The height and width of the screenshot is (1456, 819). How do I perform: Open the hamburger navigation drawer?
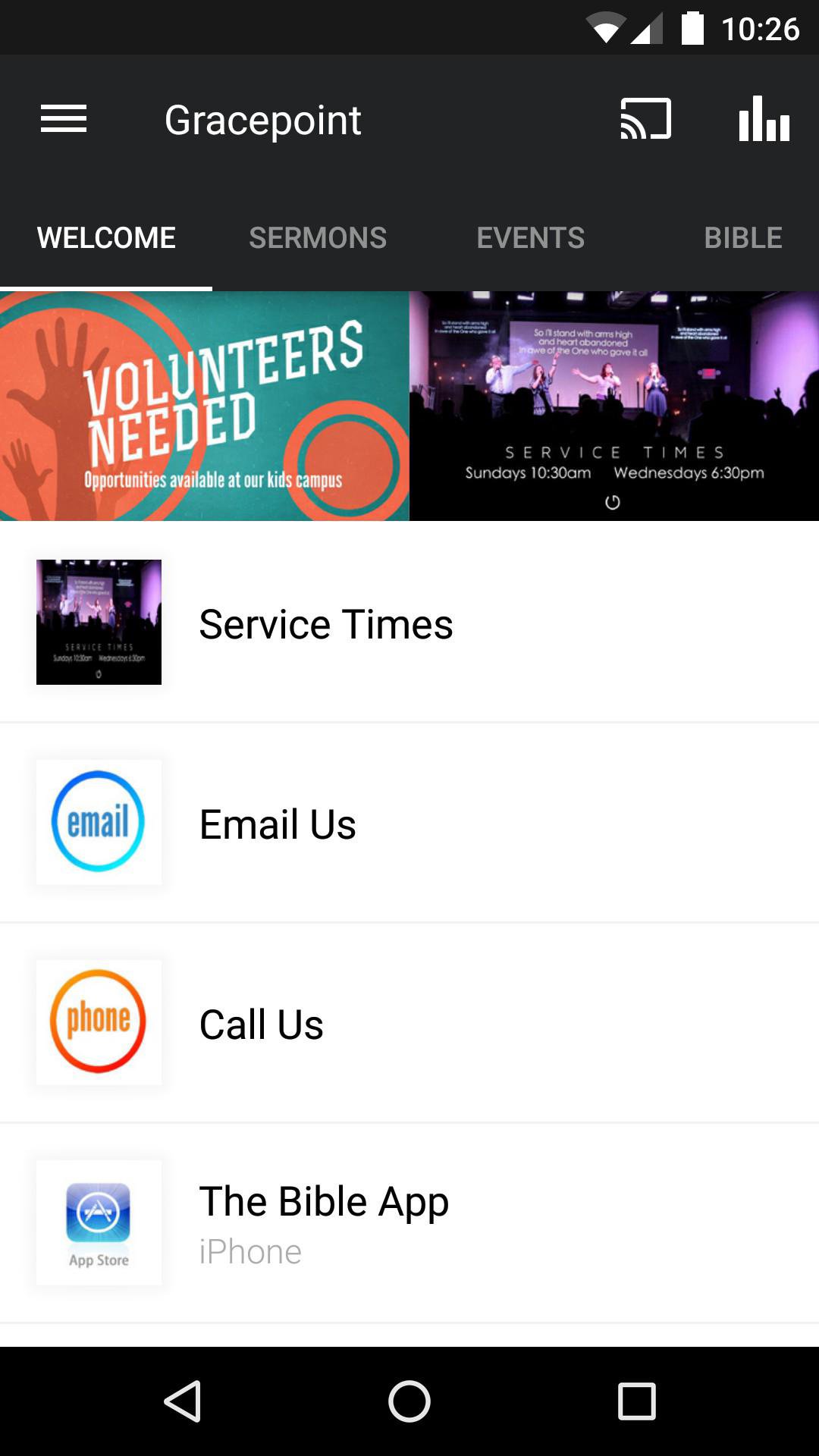tap(64, 119)
